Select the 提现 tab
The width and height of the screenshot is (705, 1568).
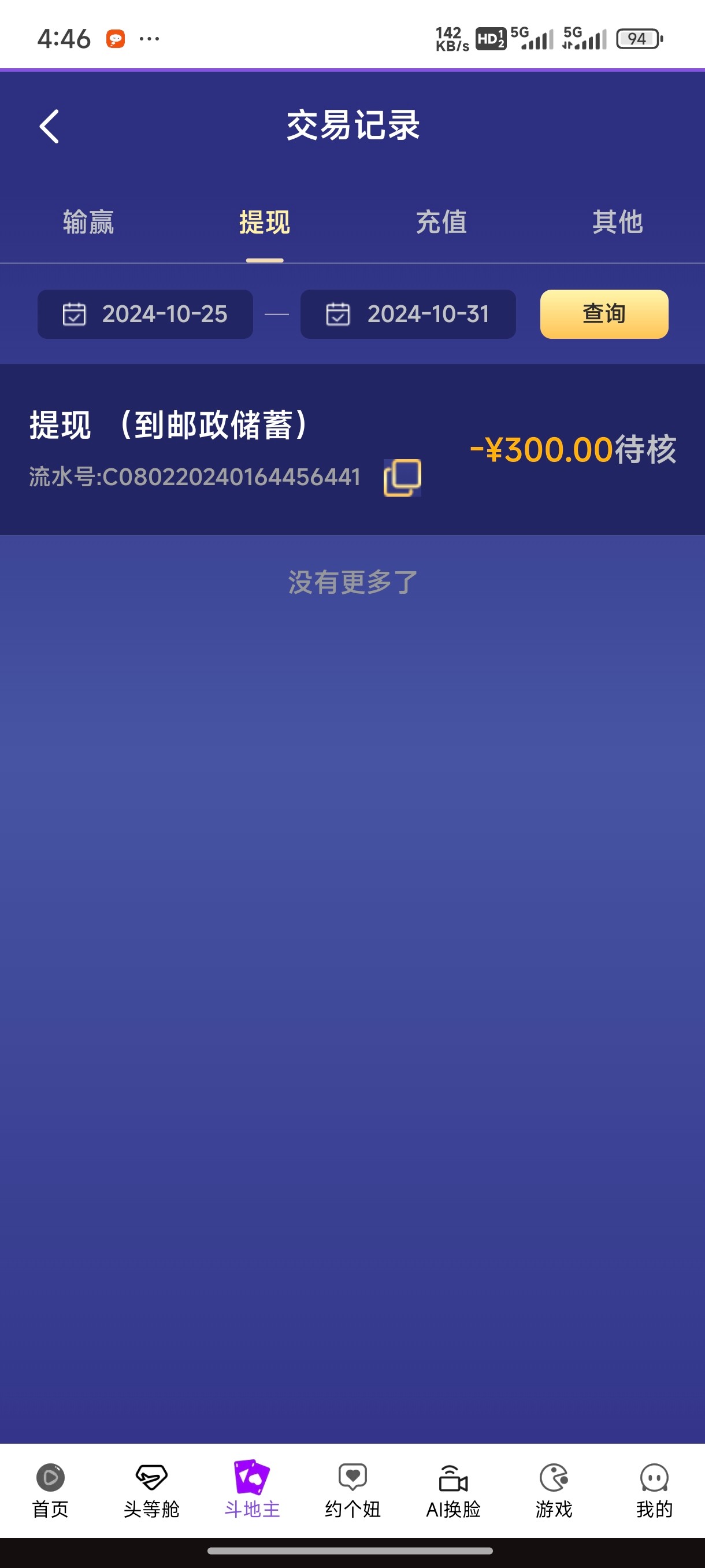point(265,221)
